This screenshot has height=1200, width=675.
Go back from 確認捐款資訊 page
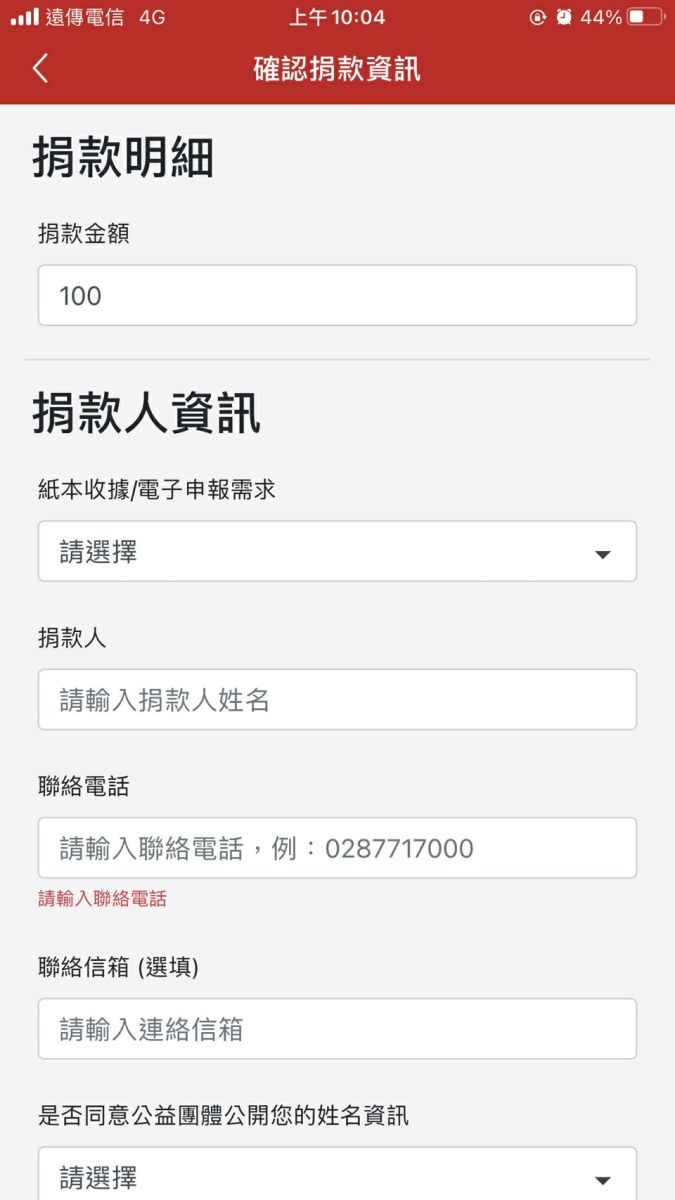click(40, 68)
